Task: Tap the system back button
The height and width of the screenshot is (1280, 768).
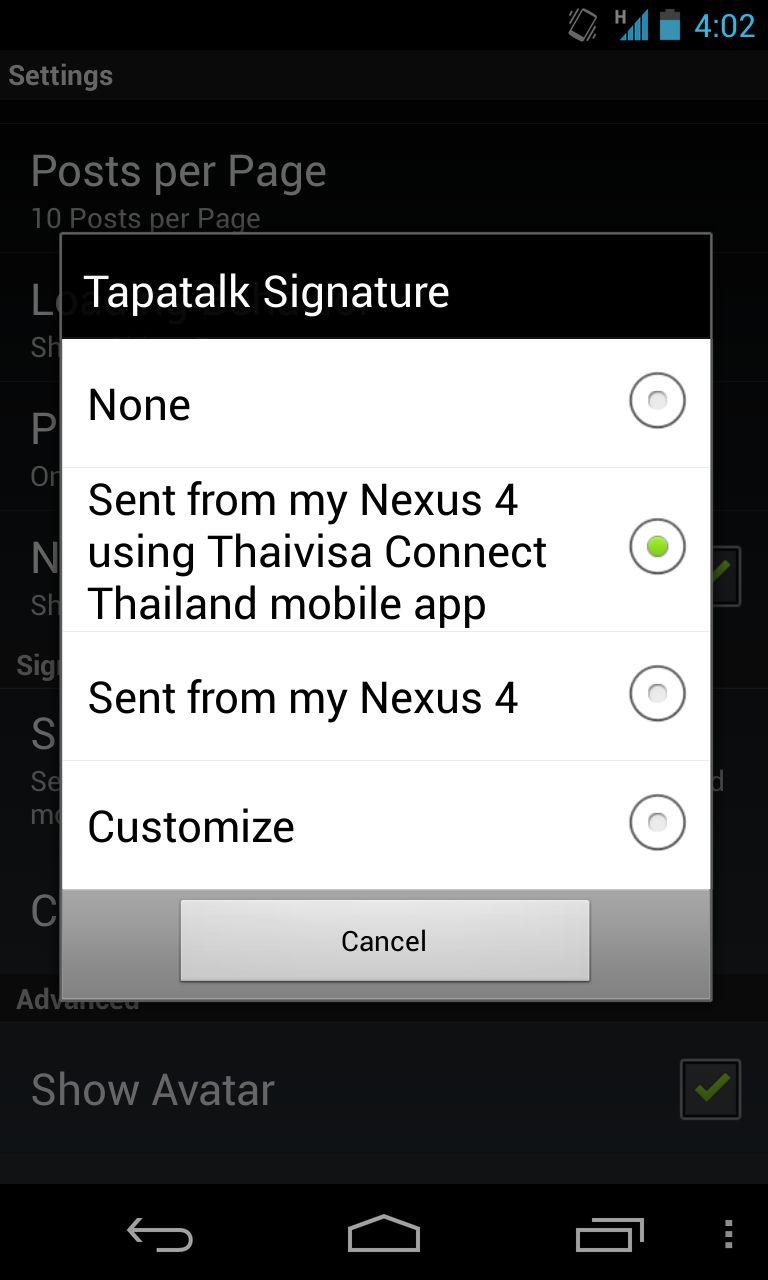Action: coord(160,1234)
